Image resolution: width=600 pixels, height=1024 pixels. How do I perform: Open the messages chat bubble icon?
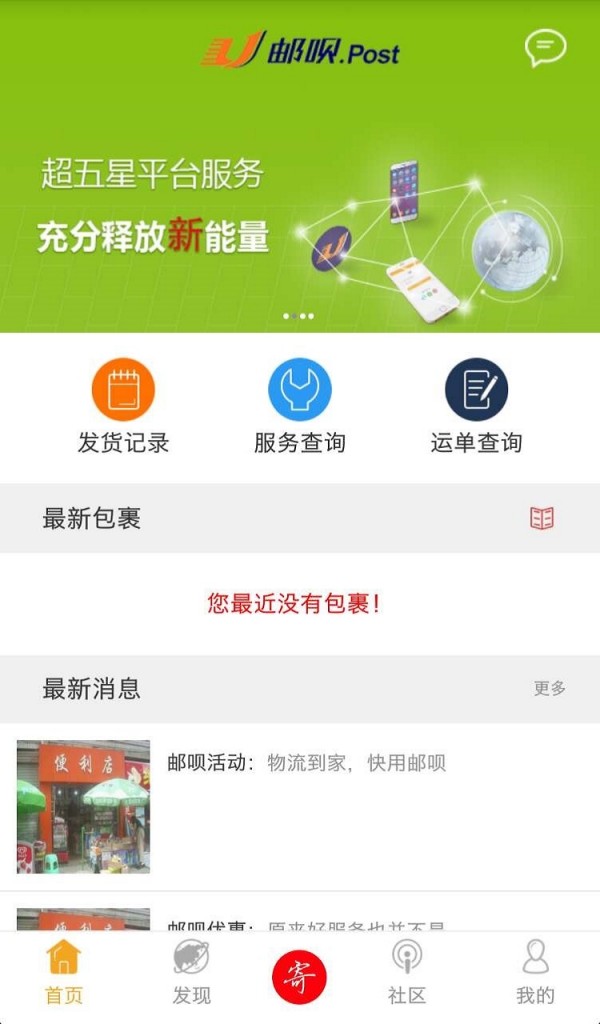point(545,47)
